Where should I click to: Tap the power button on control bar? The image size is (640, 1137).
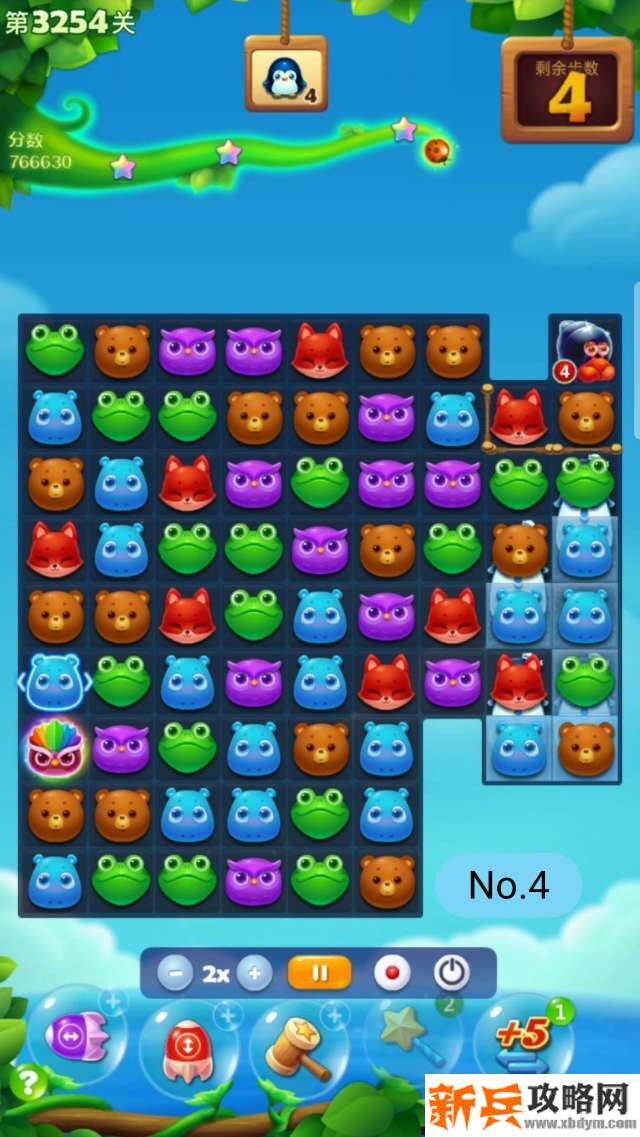(x=451, y=973)
